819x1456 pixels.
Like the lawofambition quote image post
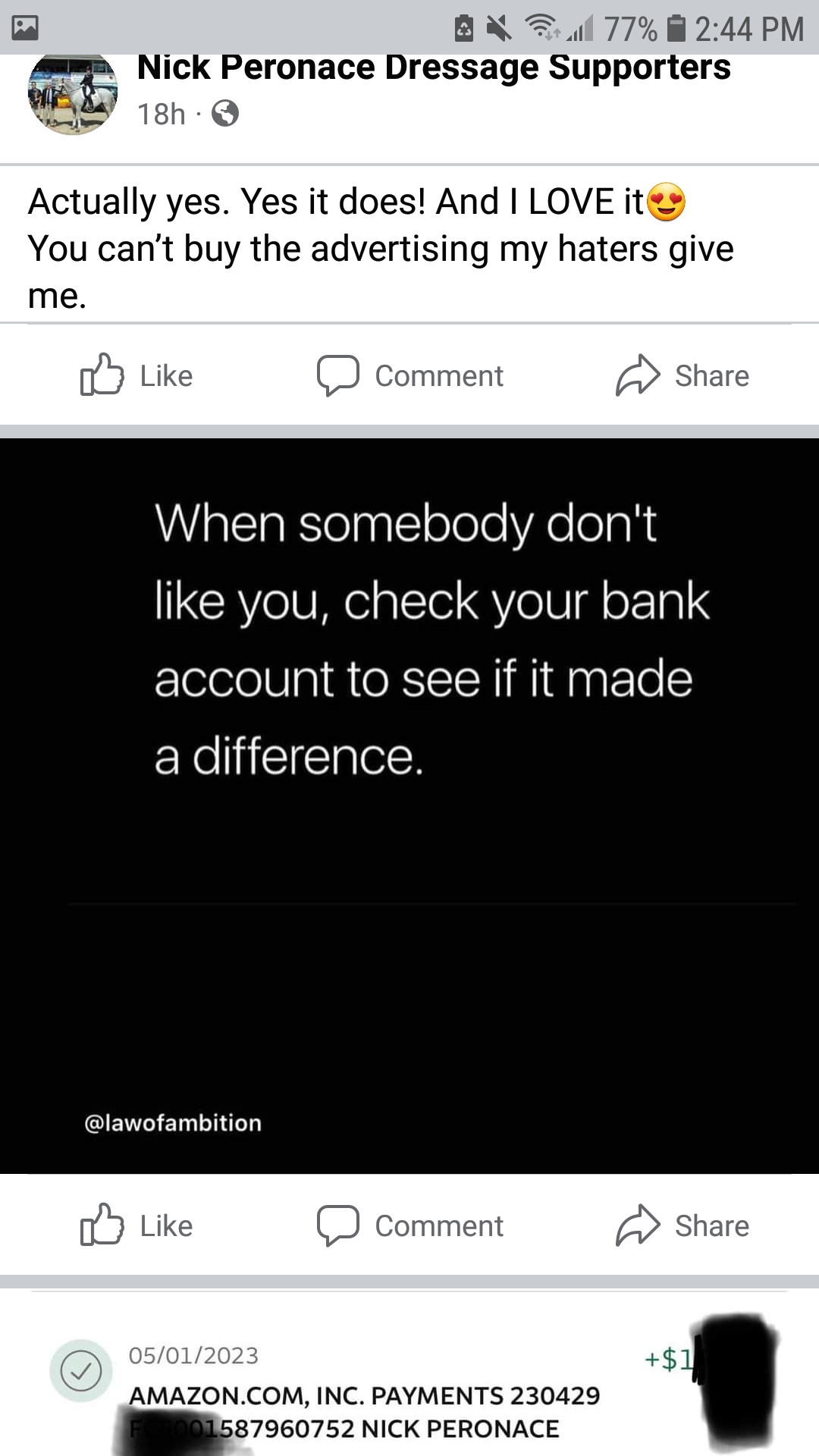(x=136, y=1225)
